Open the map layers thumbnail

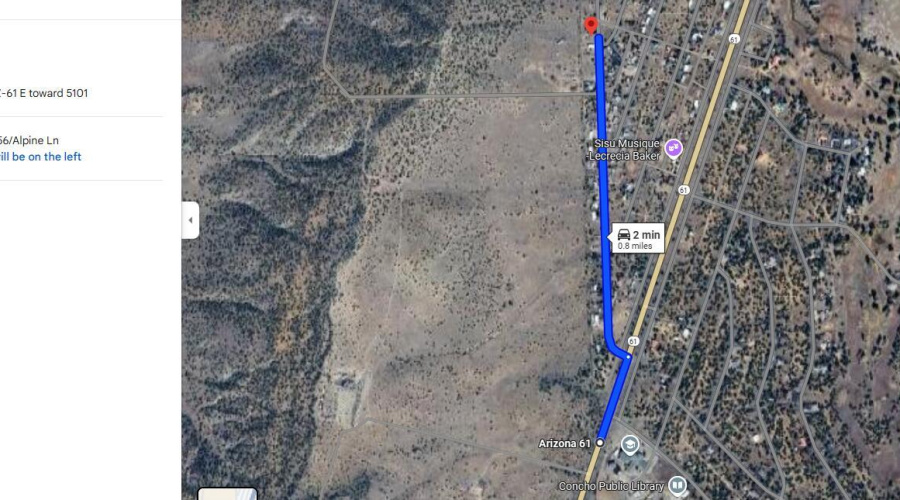pos(227,494)
